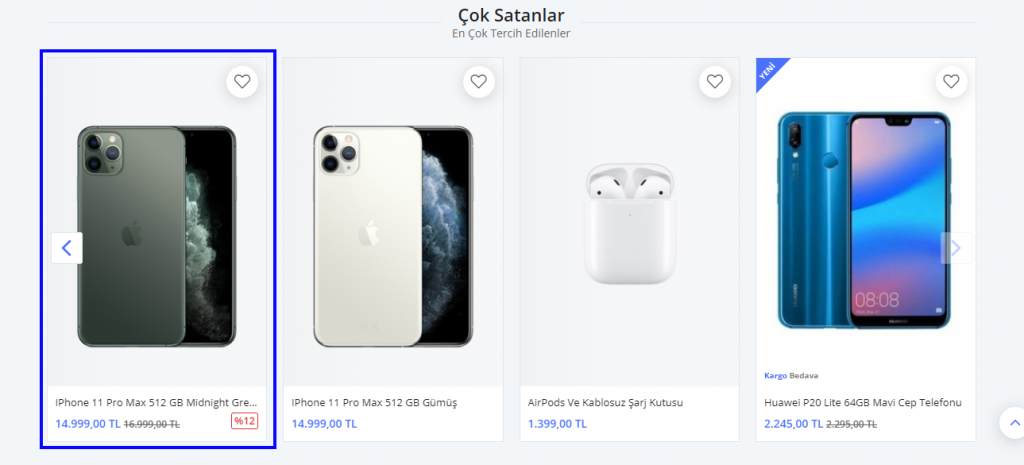Like the Huawei P20 Lite with heart icon
The image size is (1024, 465).
click(x=950, y=81)
